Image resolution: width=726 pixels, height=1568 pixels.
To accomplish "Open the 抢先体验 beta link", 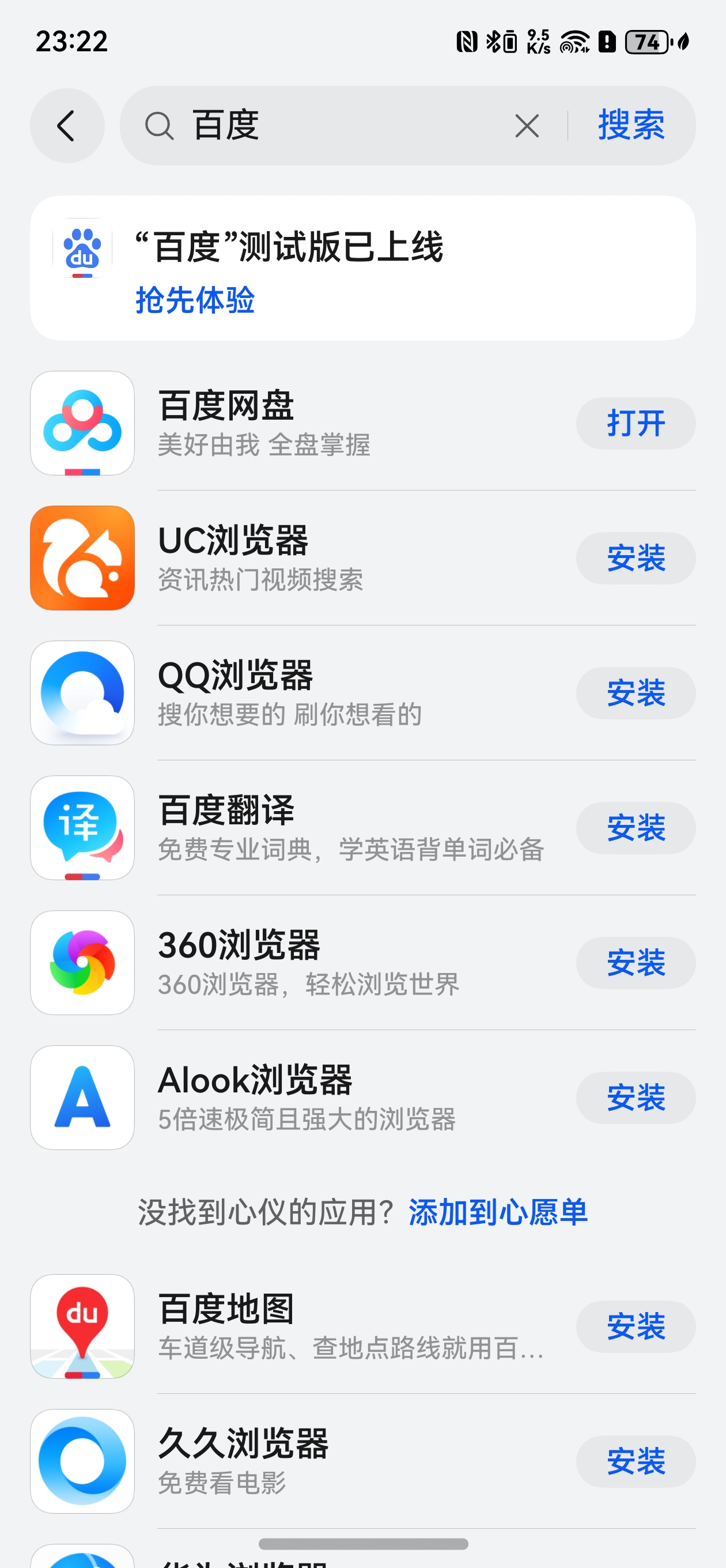I will (195, 300).
